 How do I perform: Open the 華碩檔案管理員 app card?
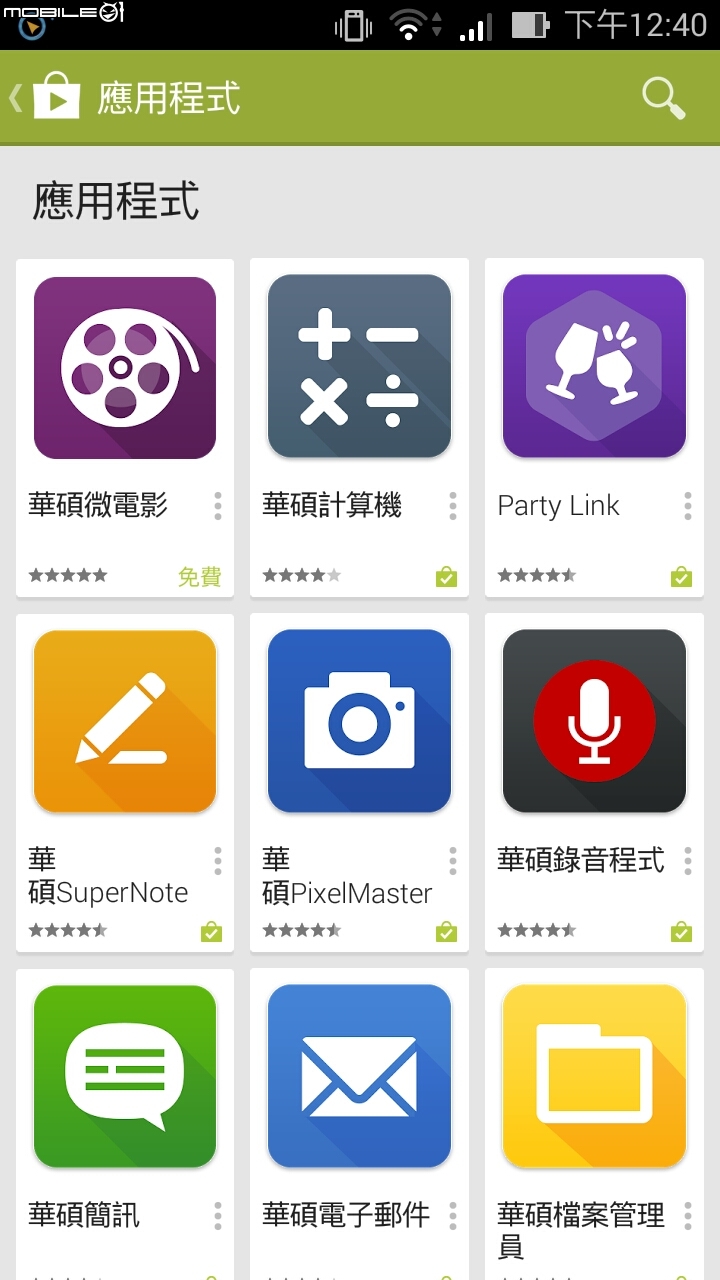point(594,1078)
